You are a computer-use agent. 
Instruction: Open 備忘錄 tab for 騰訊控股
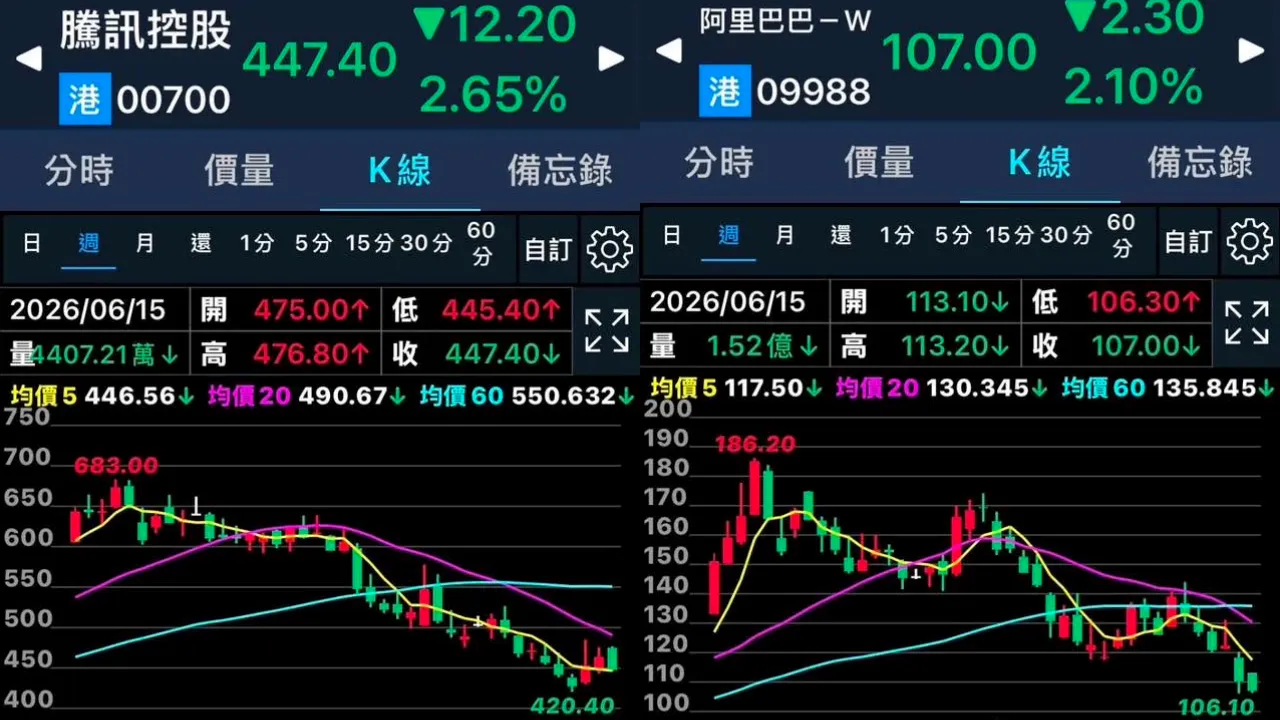tap(560, 170)
